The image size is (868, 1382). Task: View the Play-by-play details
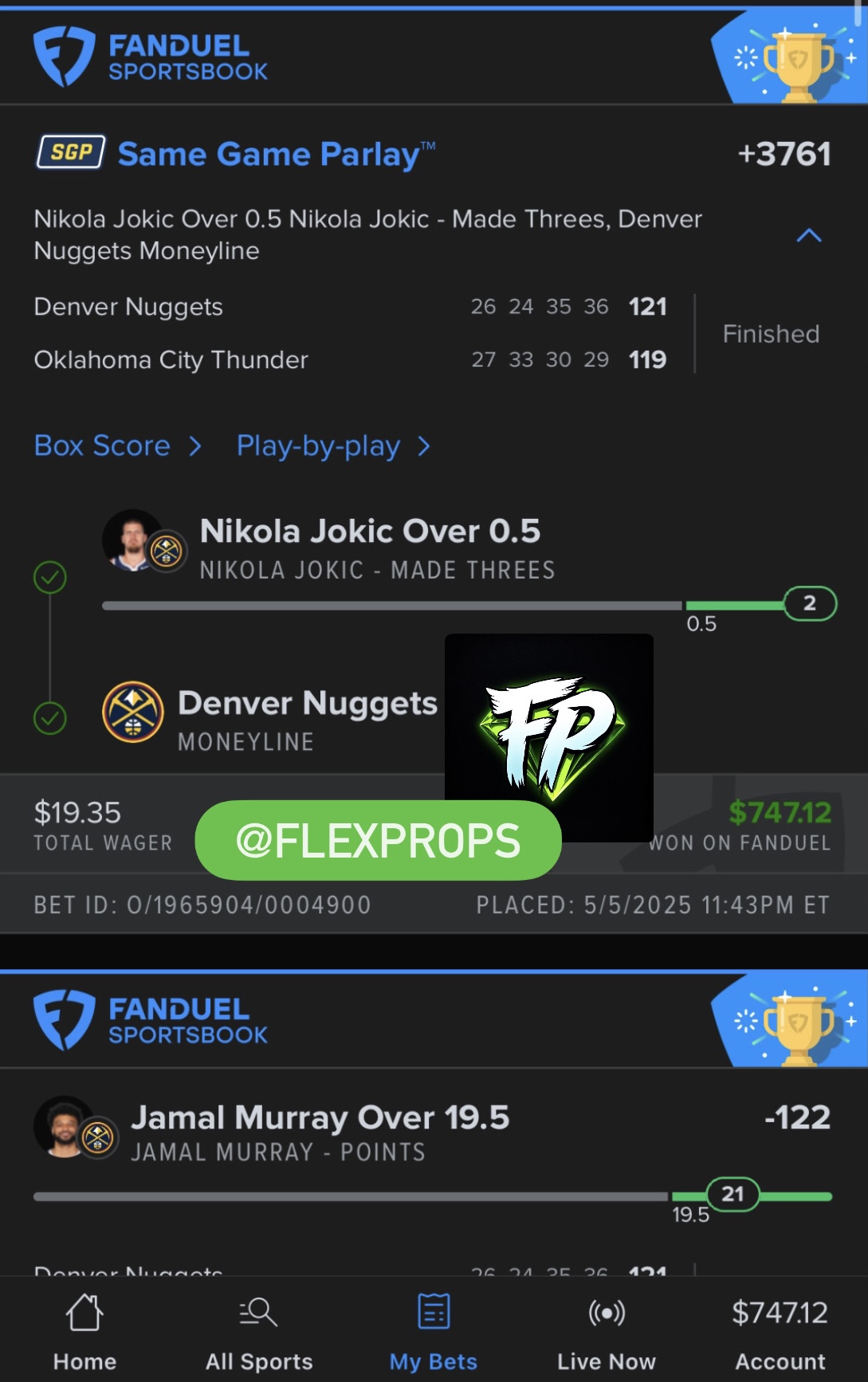[332, 446]
